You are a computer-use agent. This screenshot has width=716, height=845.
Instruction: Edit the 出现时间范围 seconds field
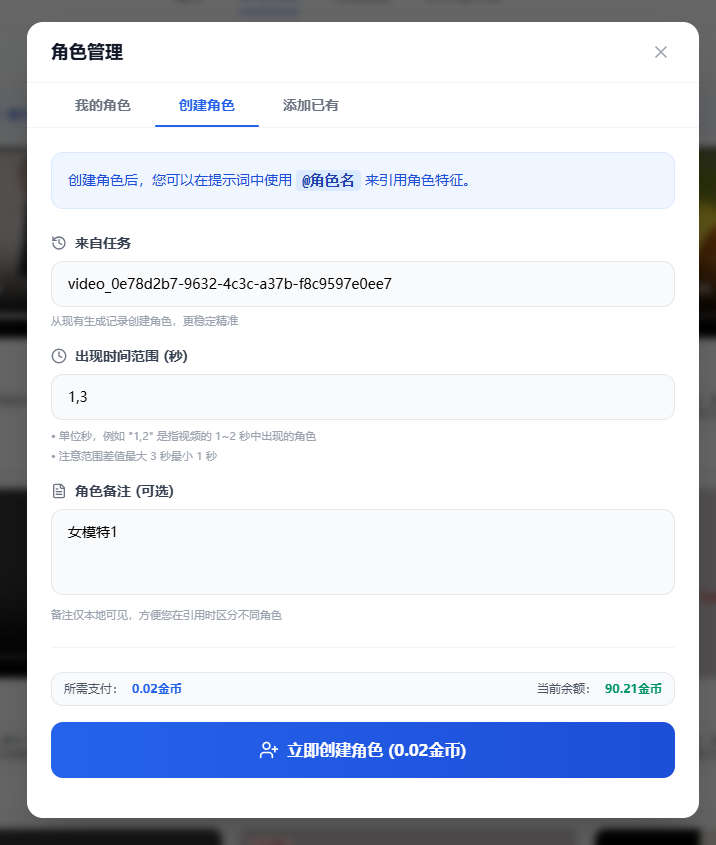pyautogui.click(x=362, y=397)
